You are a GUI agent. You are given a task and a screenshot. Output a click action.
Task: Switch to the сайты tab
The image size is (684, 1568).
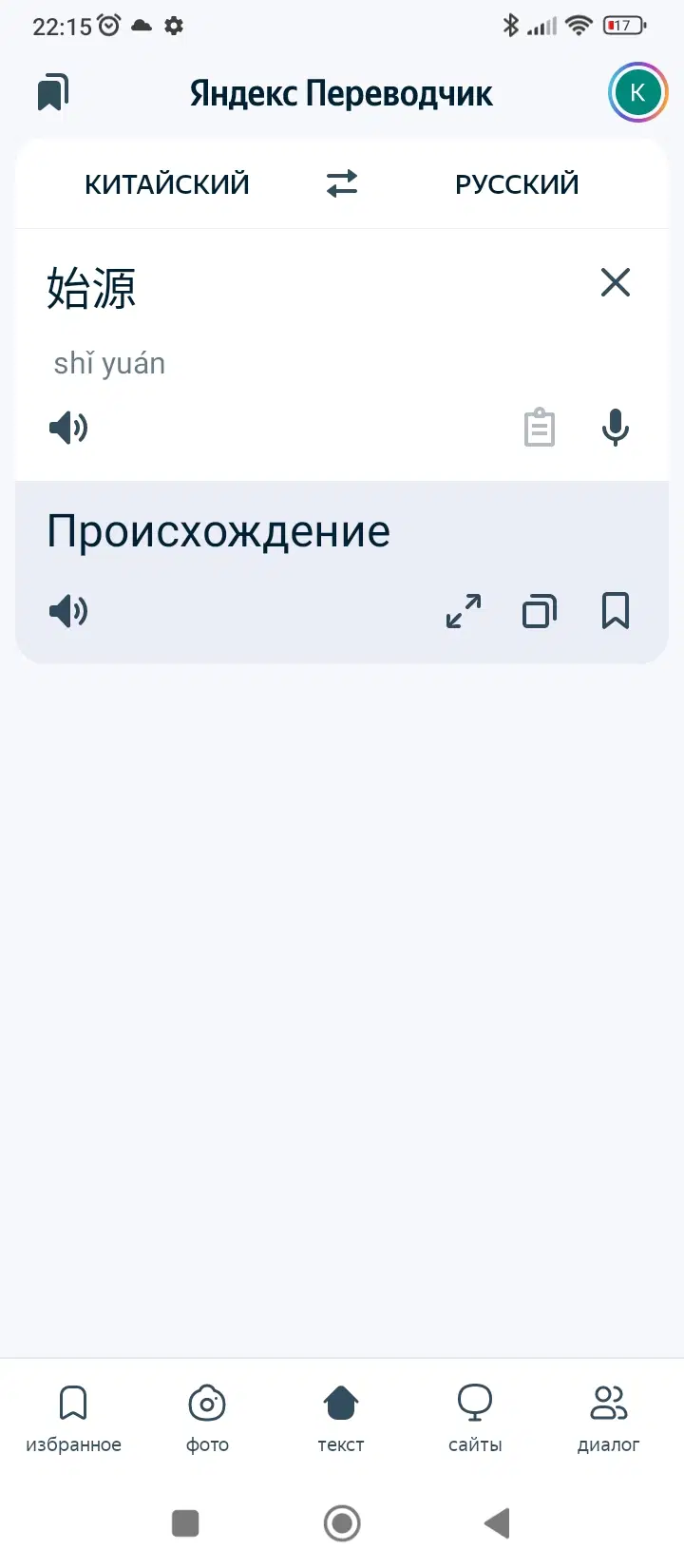[475, 1418]
